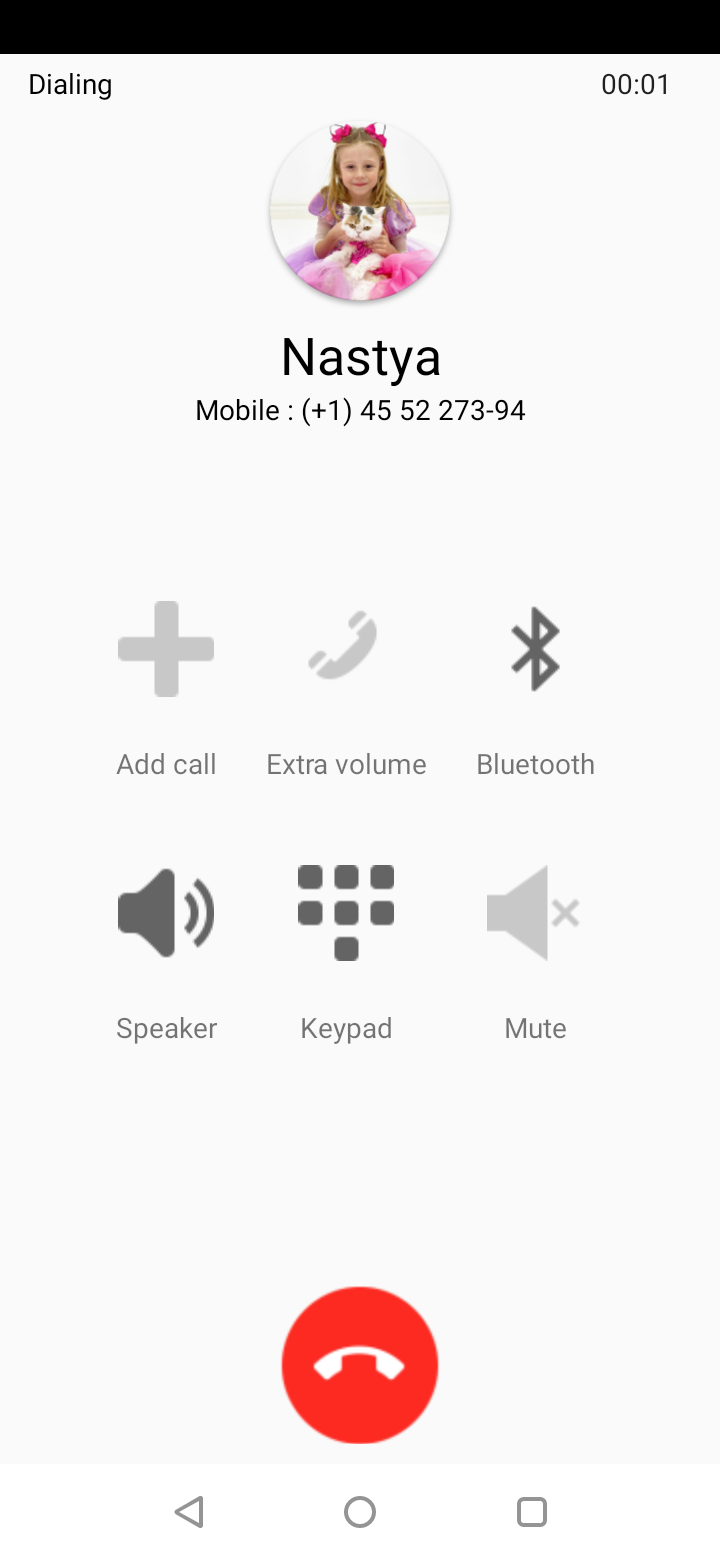Go back using the system back button
This screenshot has width=720, height=1560.
[189, 1511]
